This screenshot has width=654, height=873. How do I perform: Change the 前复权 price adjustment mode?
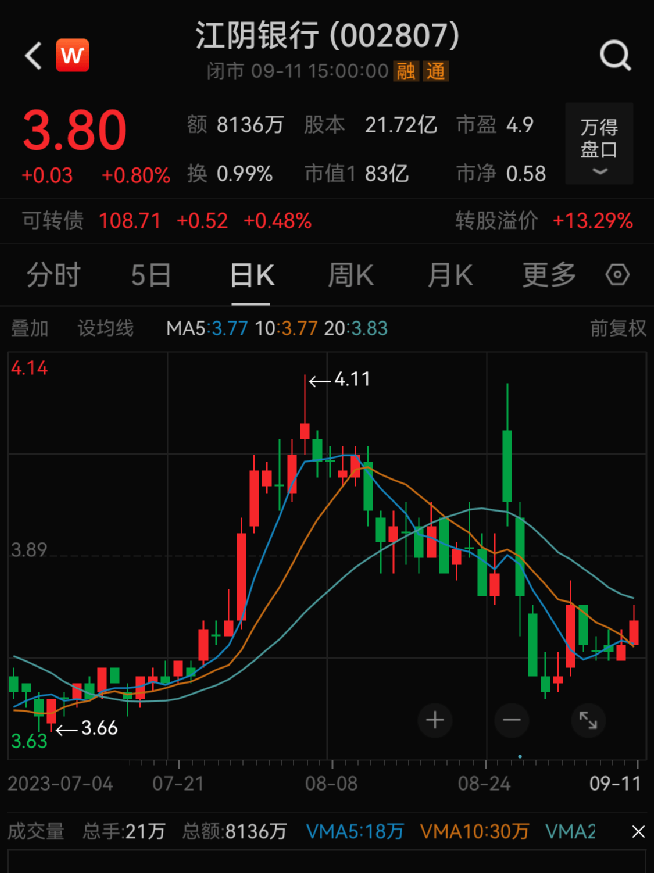point(618,328)
